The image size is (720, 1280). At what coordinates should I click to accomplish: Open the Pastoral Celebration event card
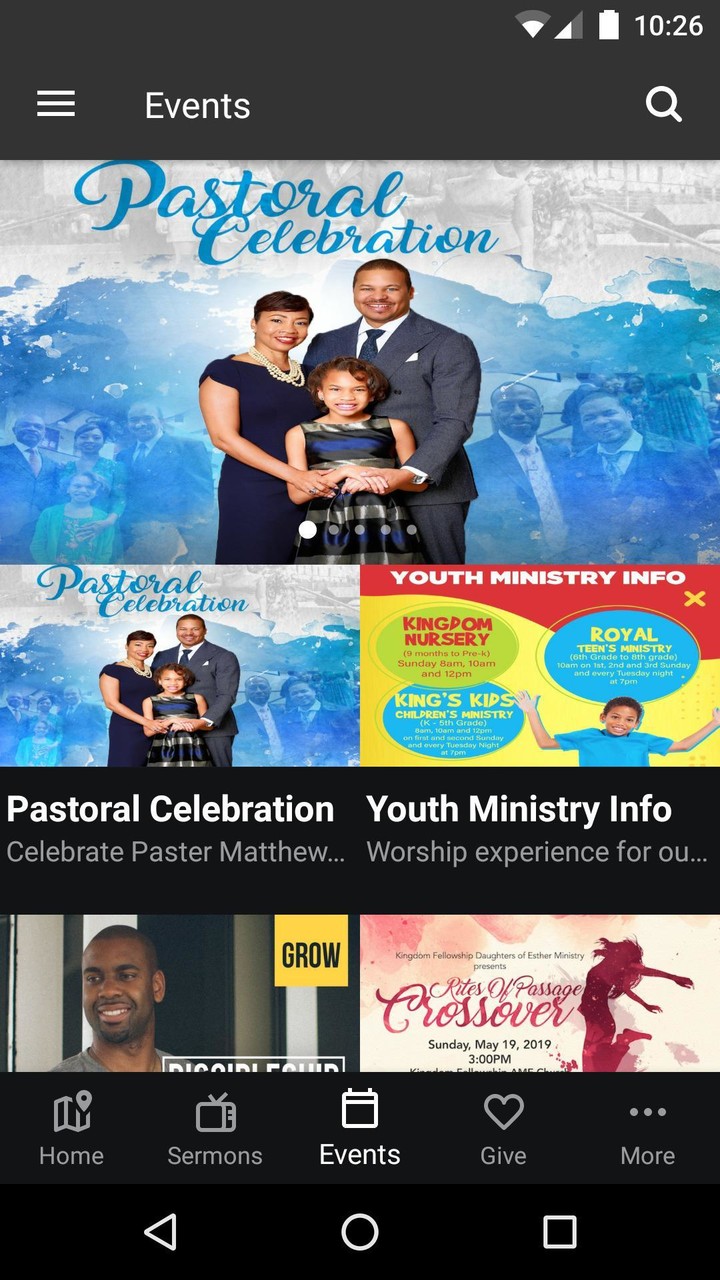(179, 715)
